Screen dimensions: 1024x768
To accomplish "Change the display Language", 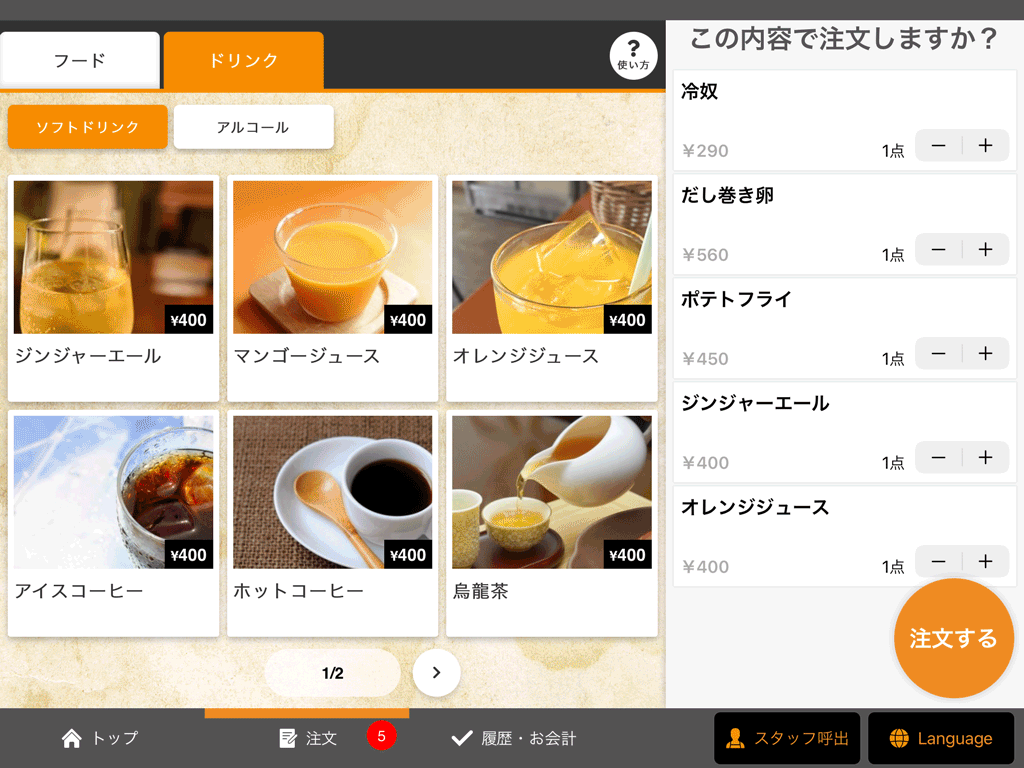I will (940, 738).
